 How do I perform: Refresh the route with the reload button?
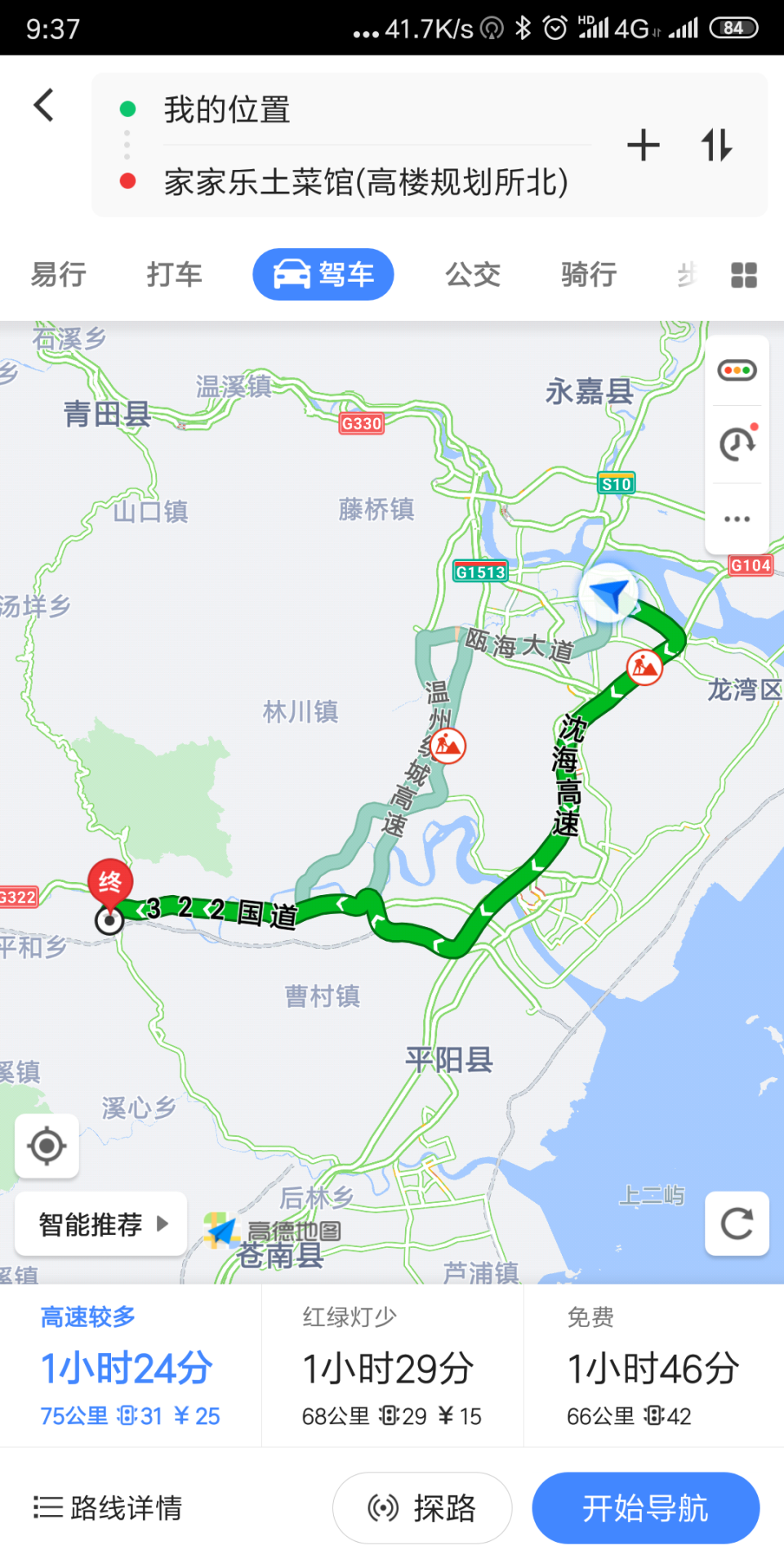(x=737, y=1223)
